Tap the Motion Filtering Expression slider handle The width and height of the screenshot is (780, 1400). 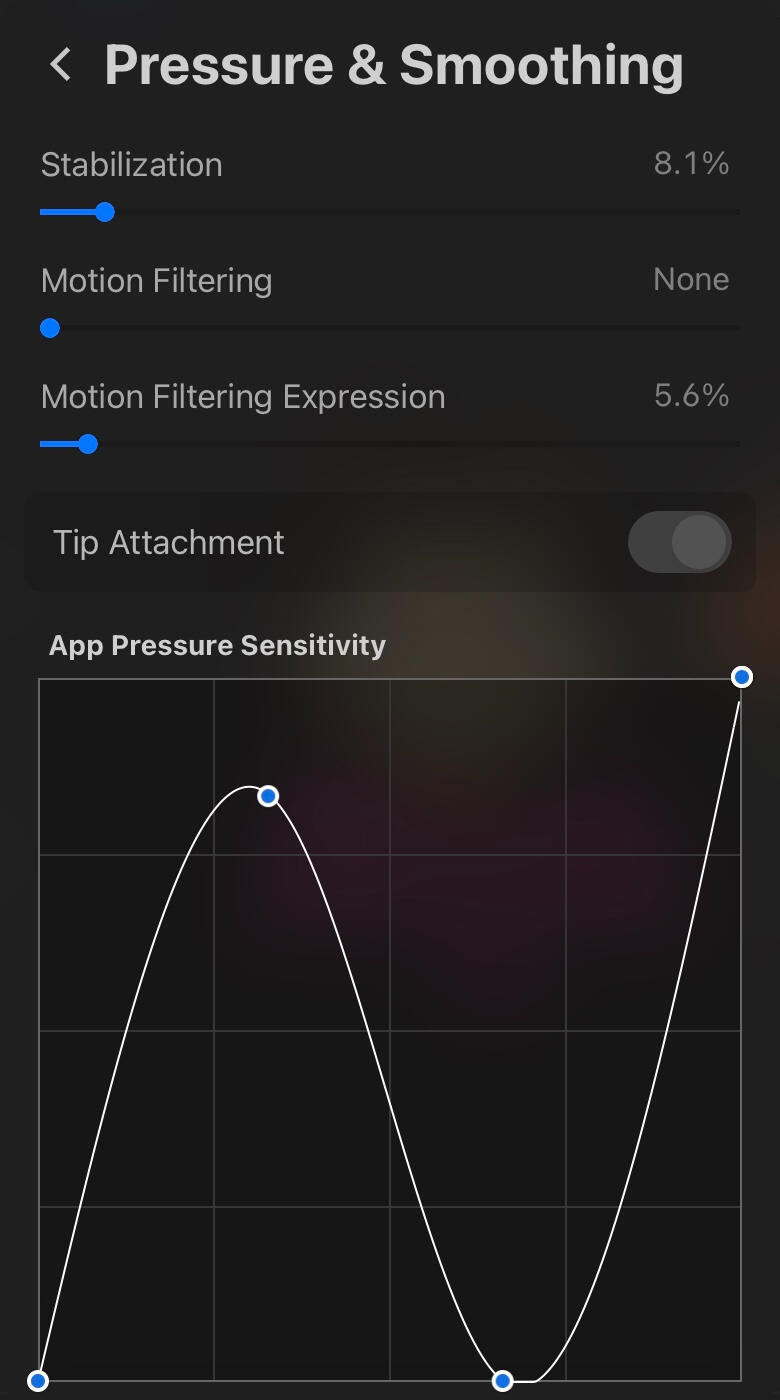coord(88,444)
